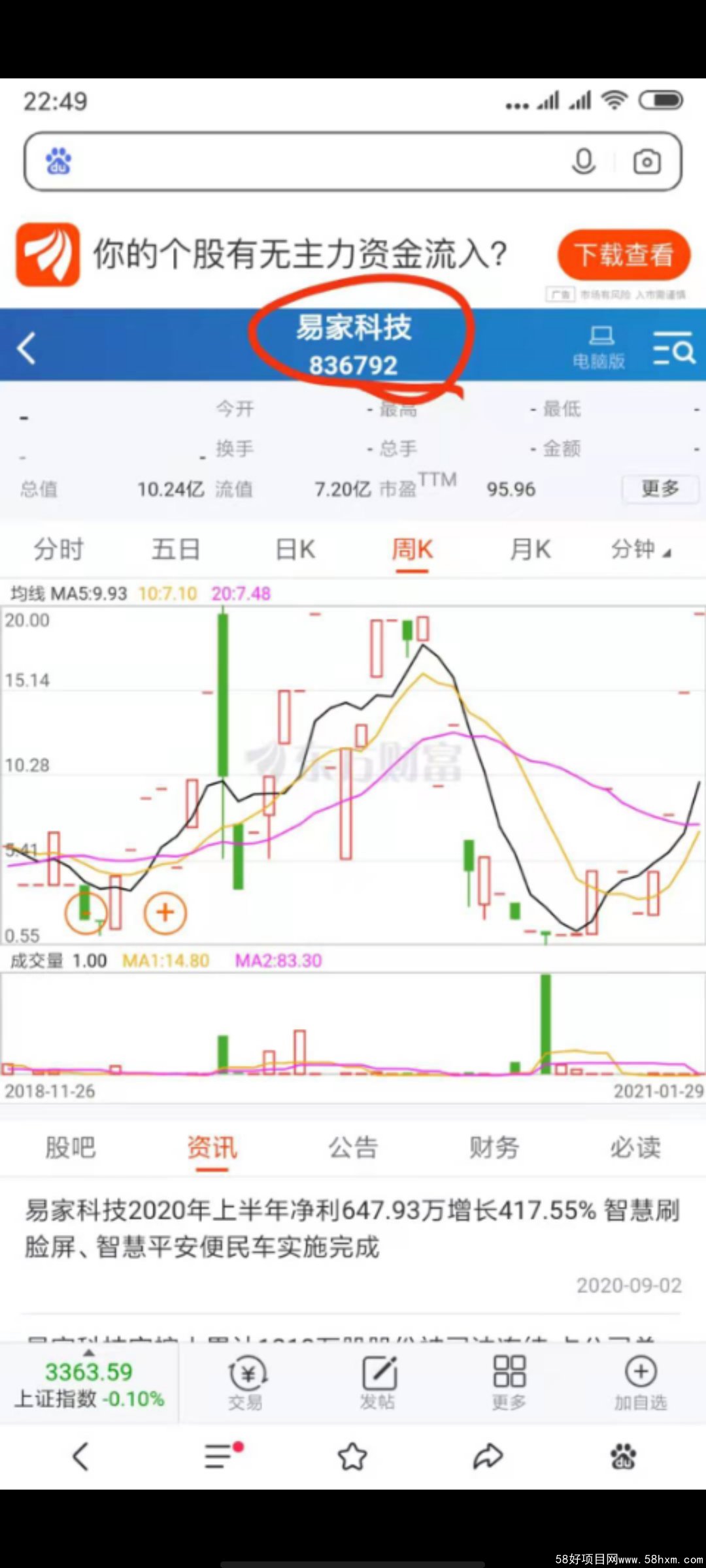Tap 下载查看 download button
The height and width of the screenshot is (1568, 706).
click(x=623, y=254)
